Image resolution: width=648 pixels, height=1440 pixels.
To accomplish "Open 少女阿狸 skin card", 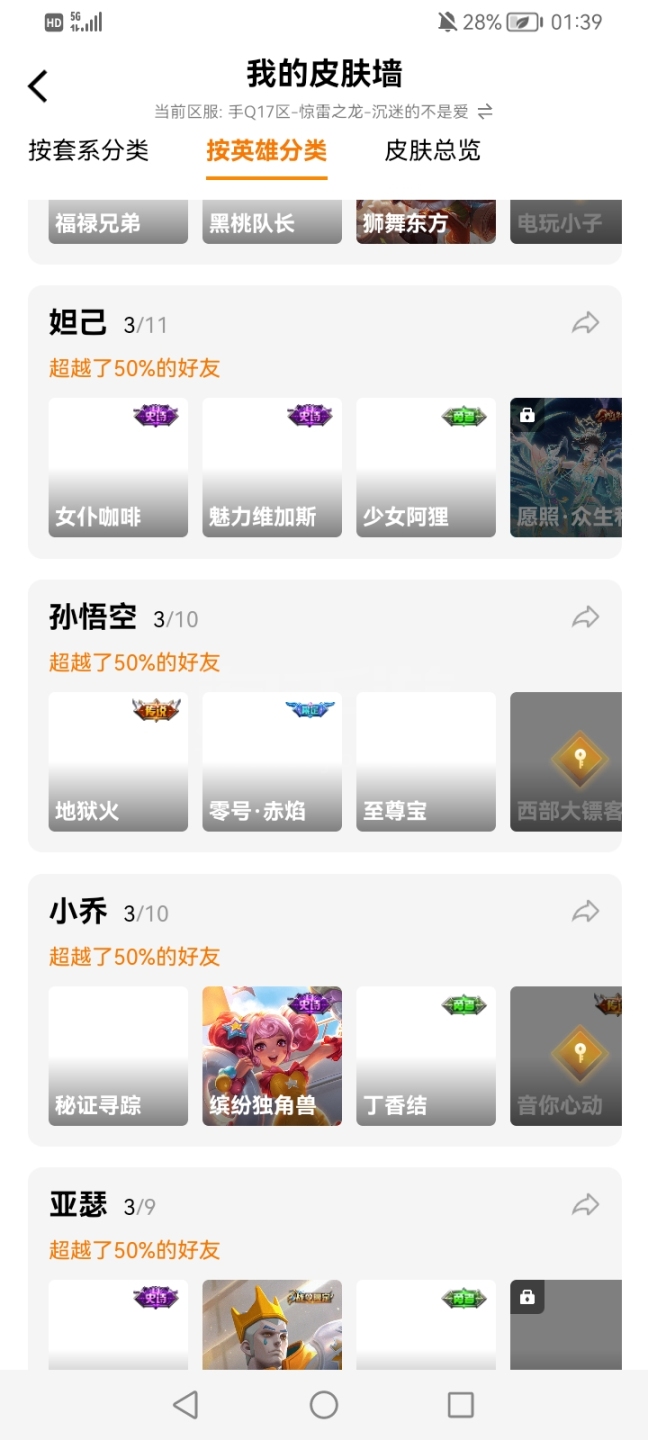I will (x=426, y=467).
